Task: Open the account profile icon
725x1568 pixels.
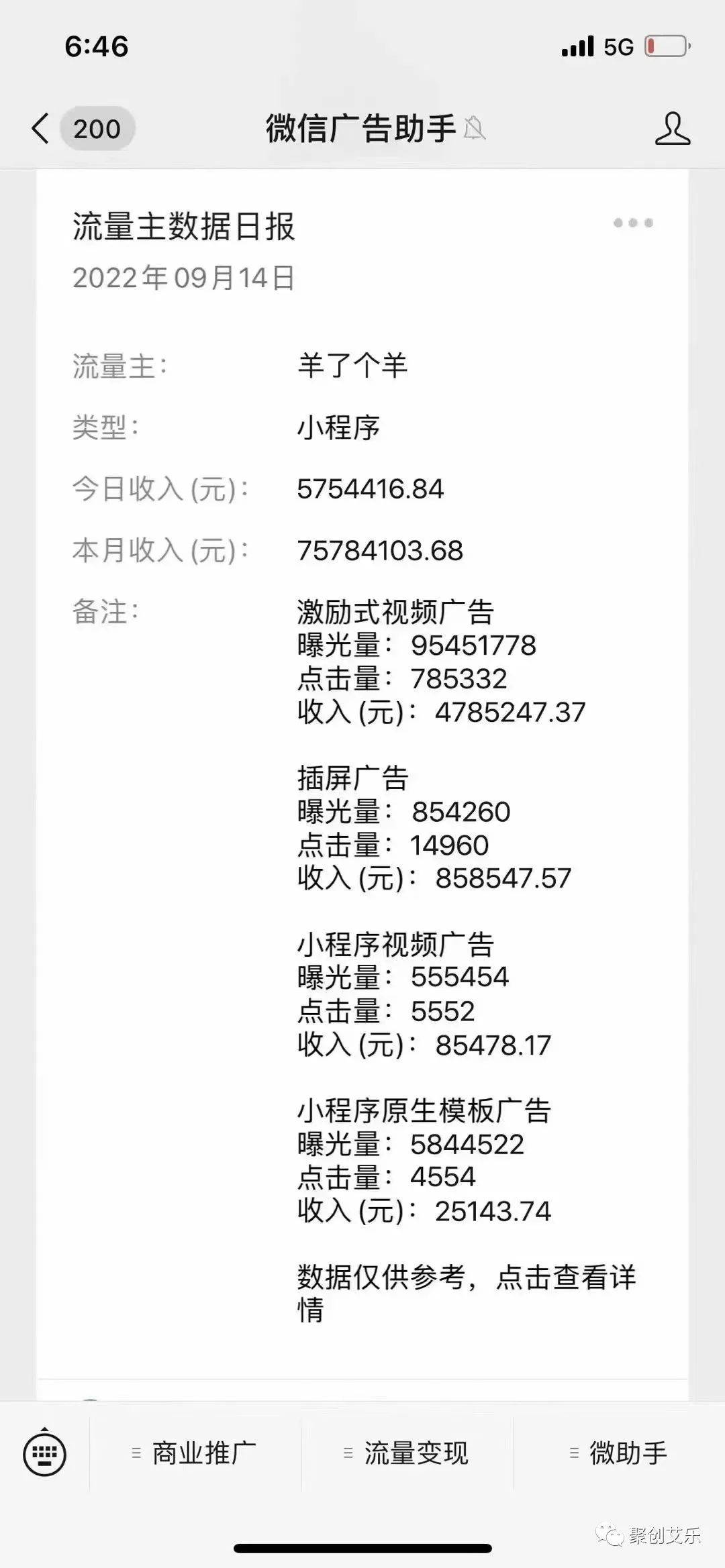Action: 672,128
